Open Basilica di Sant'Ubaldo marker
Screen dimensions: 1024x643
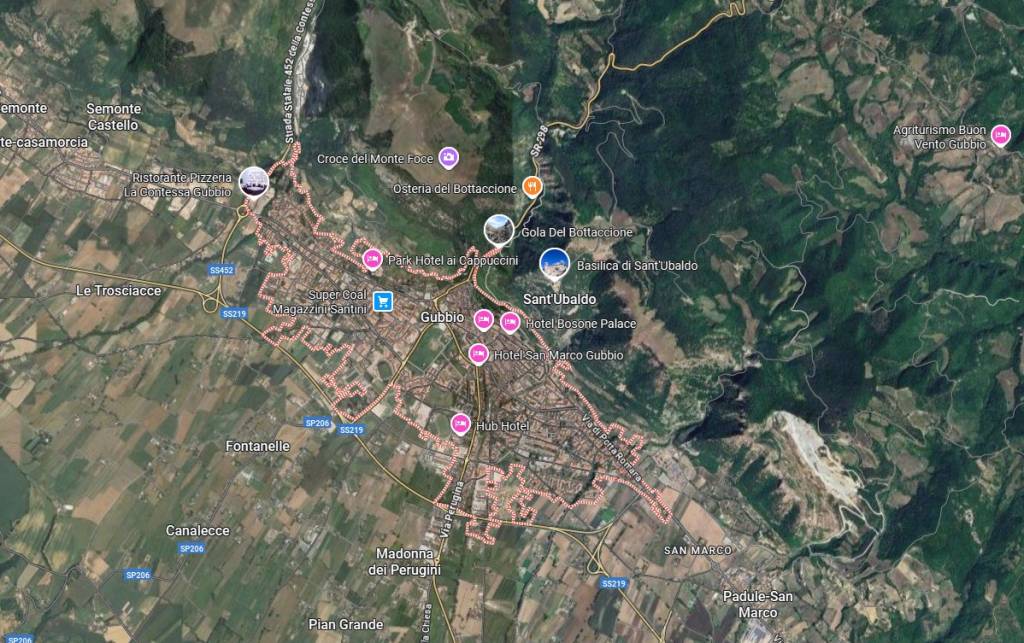(553, 264)
